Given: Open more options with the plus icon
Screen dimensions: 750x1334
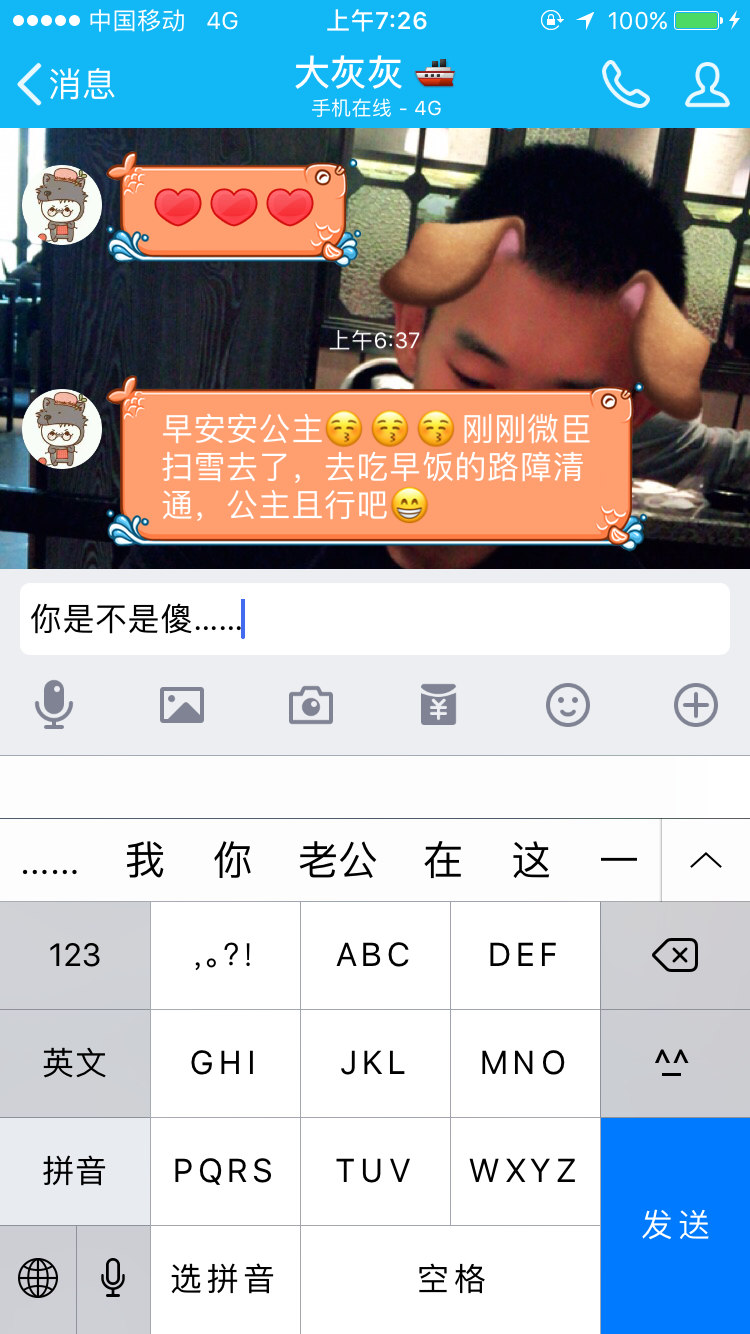Looking at the screenshot, I should (696, 705).
